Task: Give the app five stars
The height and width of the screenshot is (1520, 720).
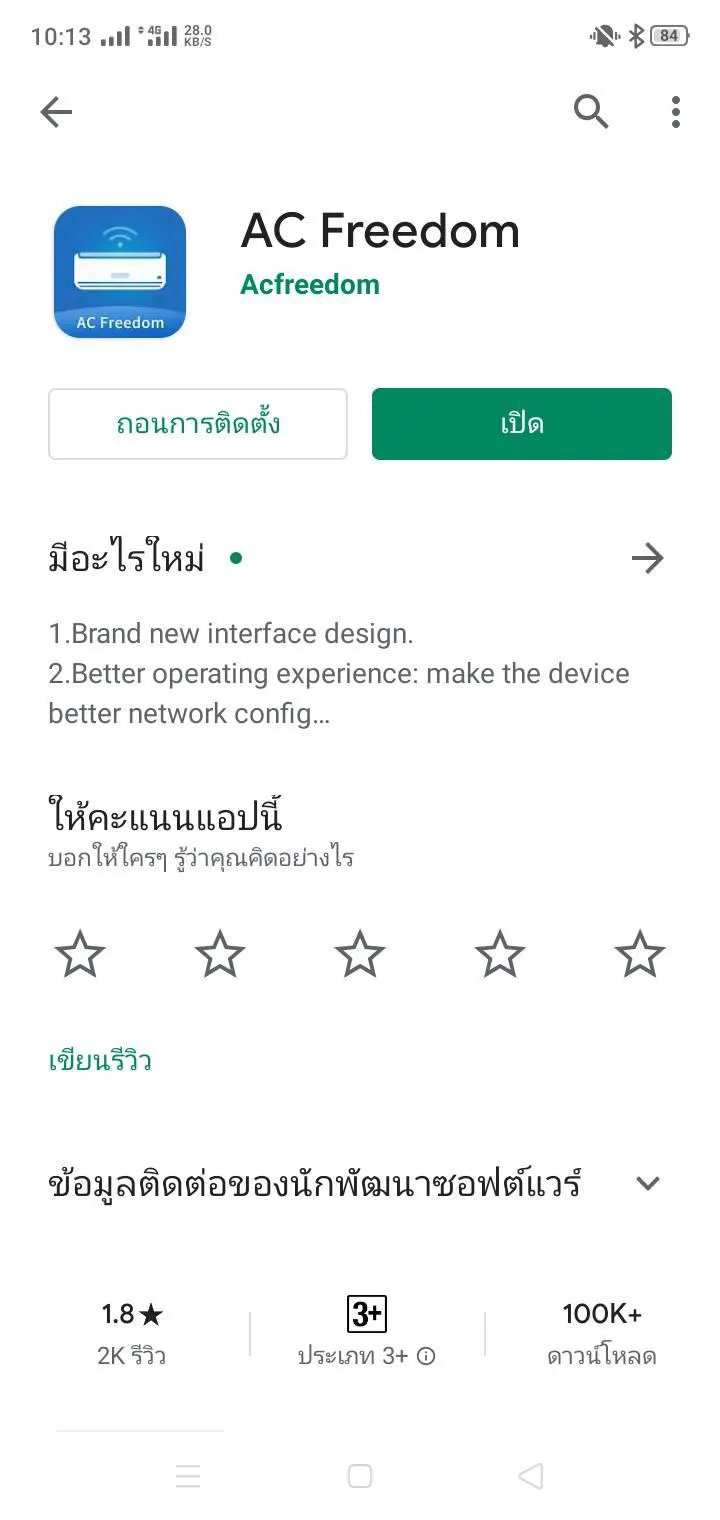Action: click(x=640, y=954)
